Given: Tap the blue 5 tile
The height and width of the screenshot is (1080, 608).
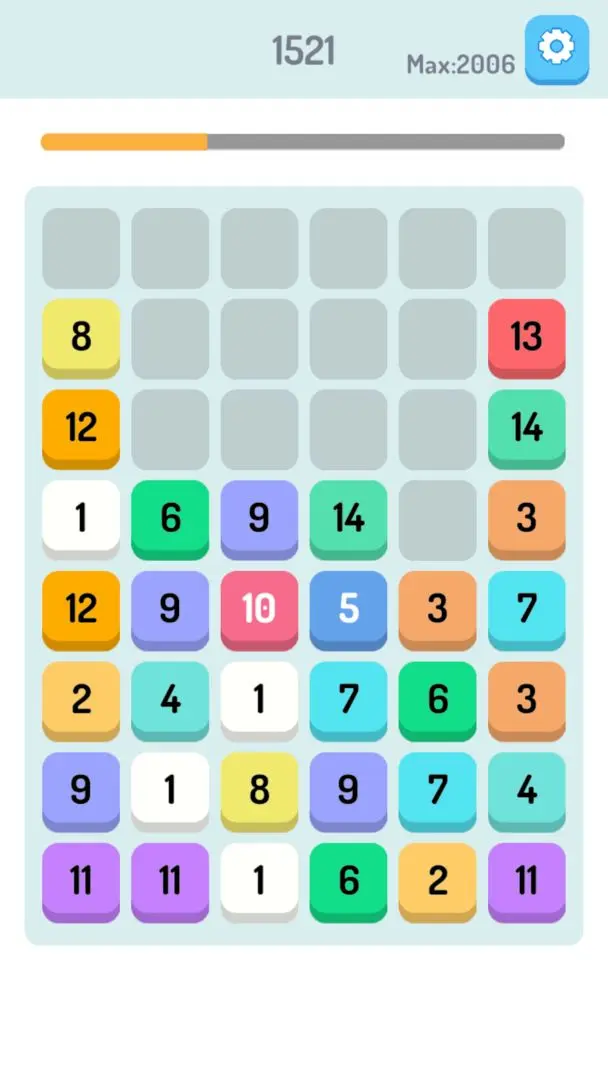Looking at the screenshot, I should click(348, 609).
